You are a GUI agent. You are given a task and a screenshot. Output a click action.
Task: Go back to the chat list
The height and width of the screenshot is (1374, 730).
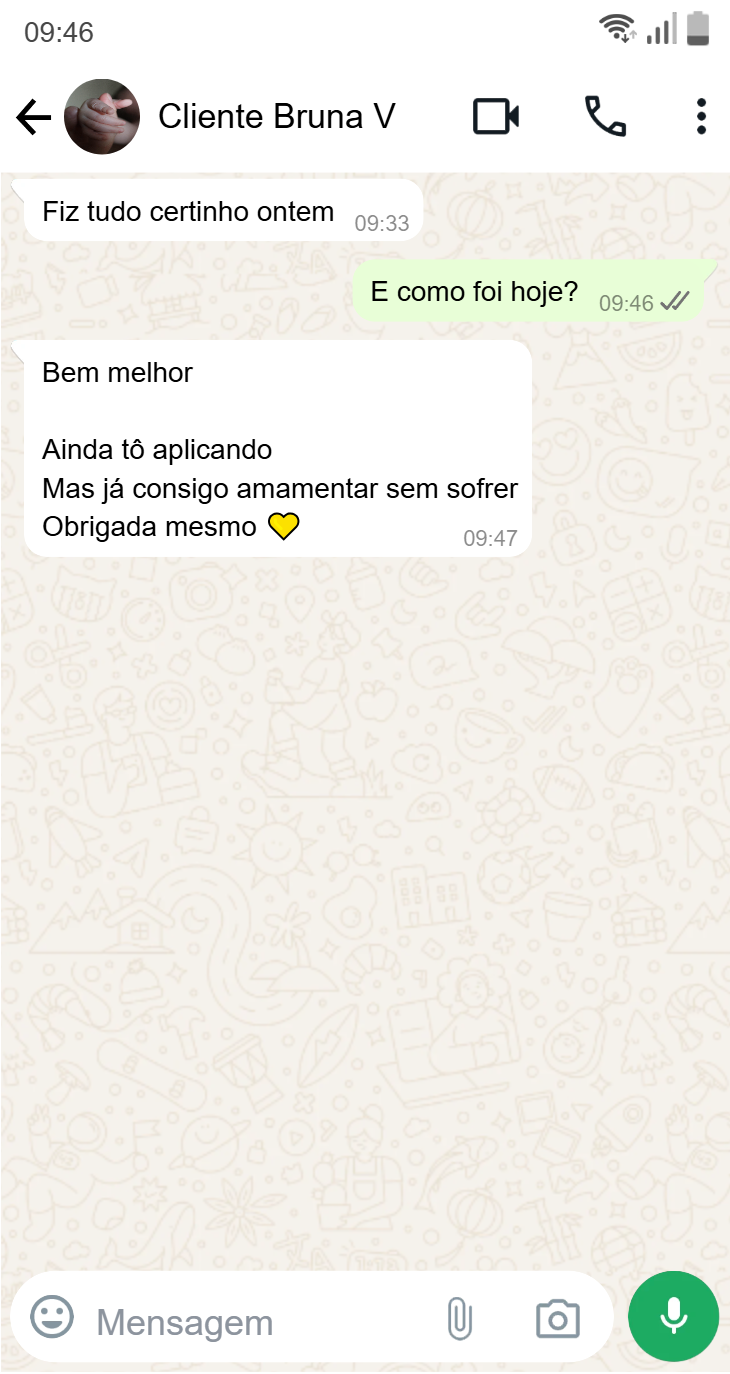click(33, 118)
